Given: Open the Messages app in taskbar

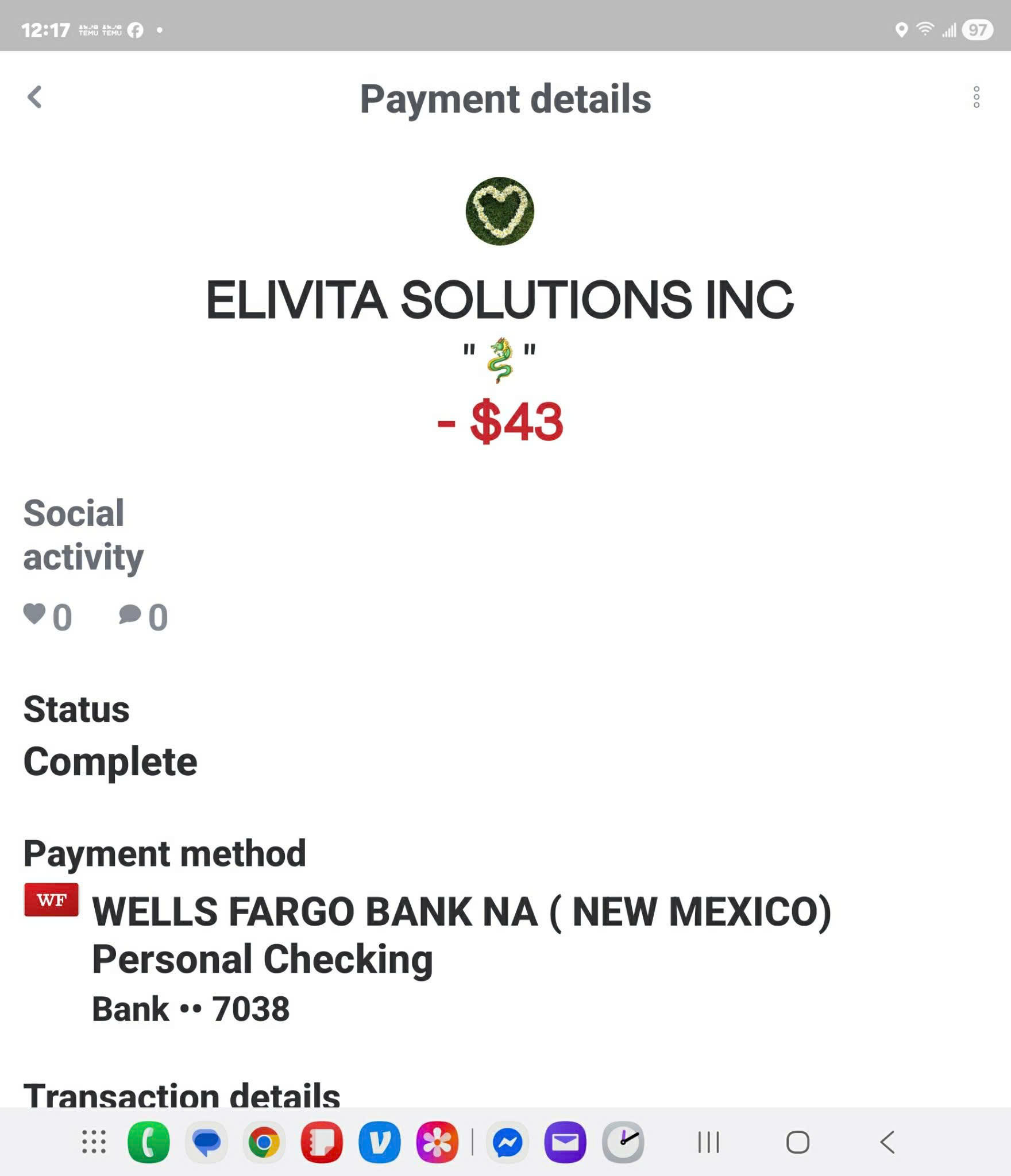Looking at the screenshot, I should (x=206, y=1142).
